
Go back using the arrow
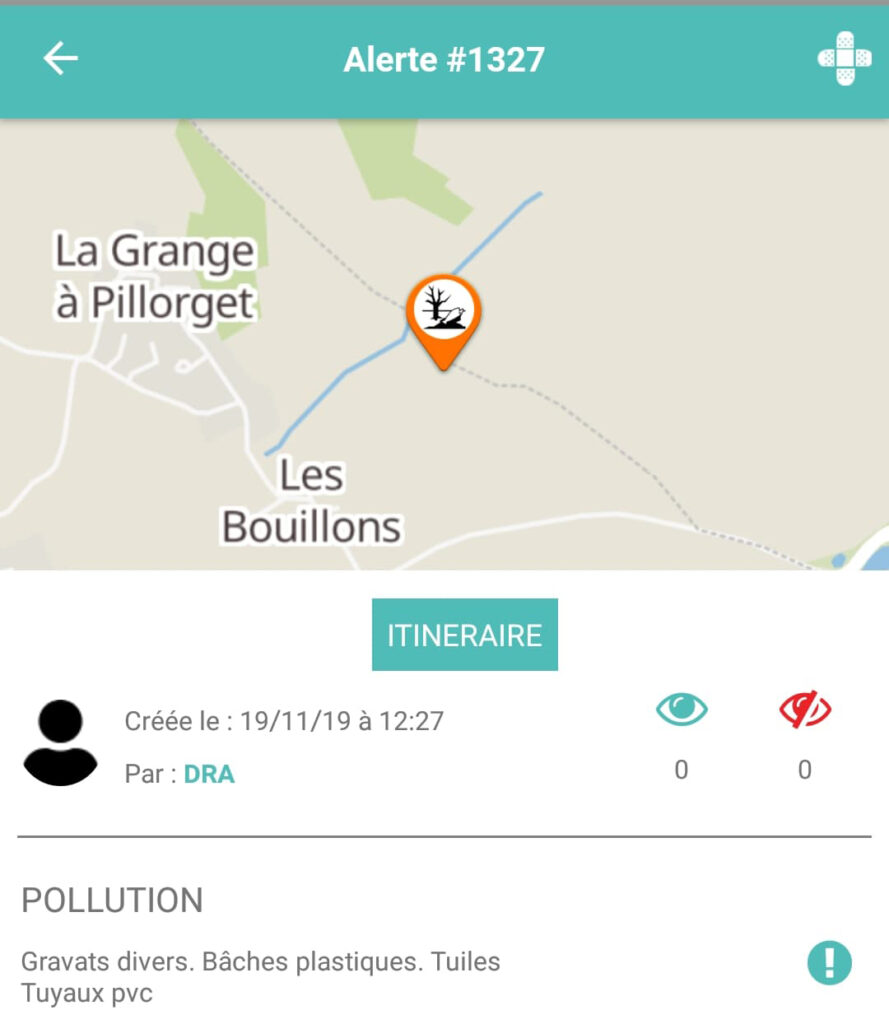(60, 59)
